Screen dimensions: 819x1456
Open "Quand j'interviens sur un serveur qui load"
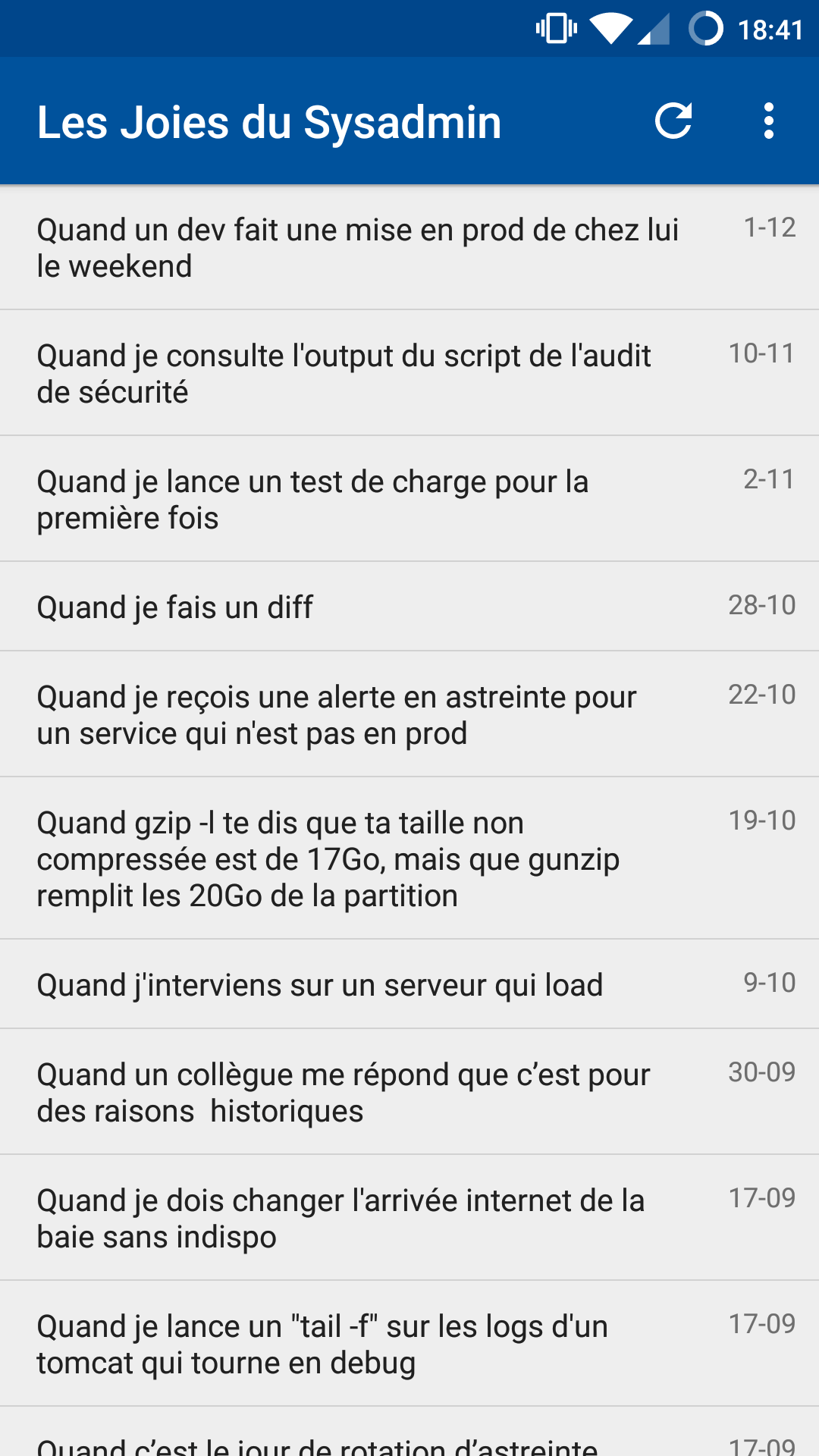coord(409,984)
